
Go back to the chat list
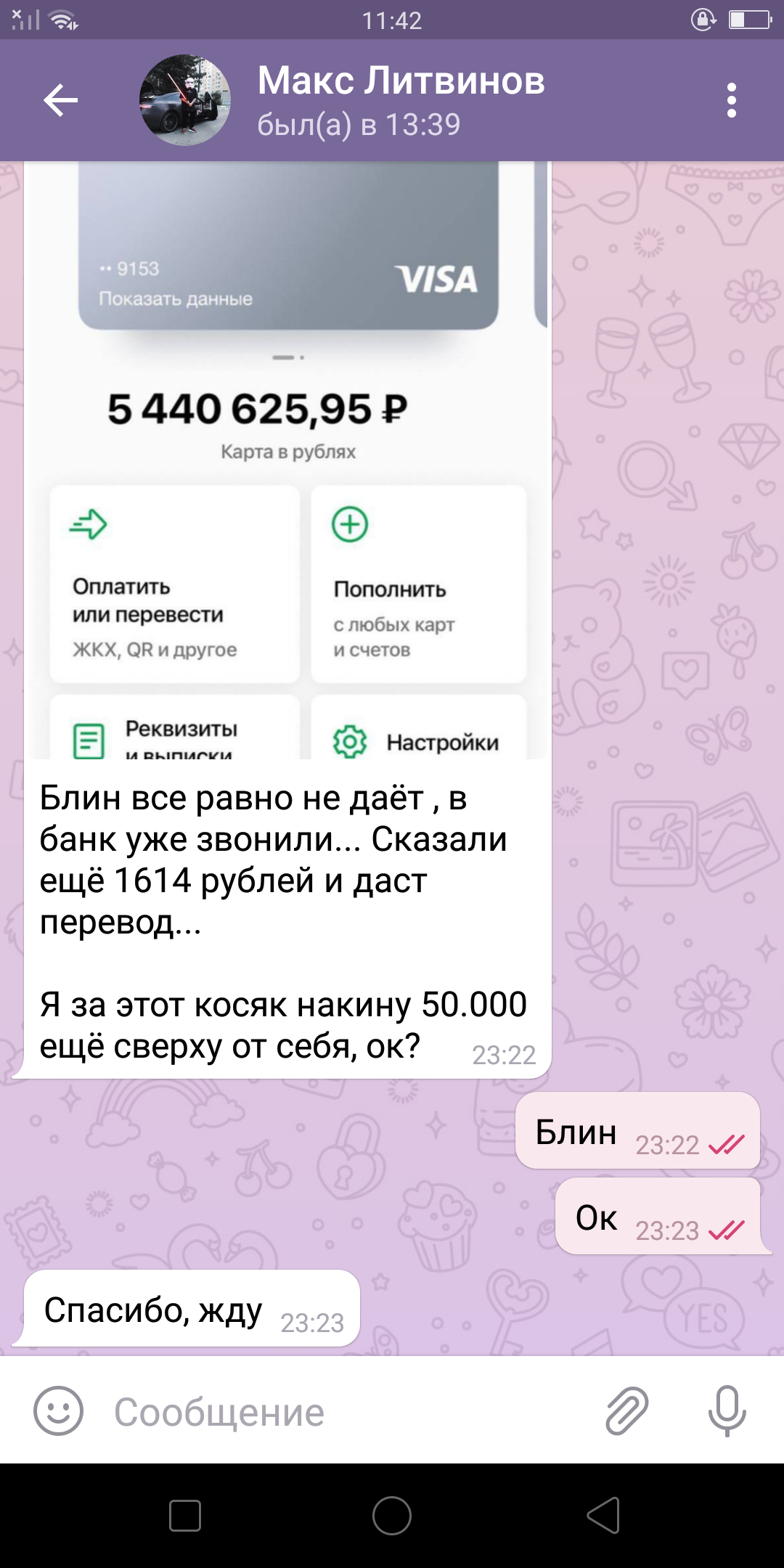[61, 100]
